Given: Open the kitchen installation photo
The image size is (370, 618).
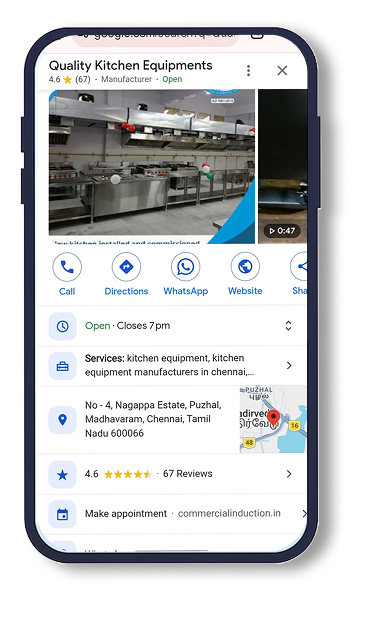Looking at the screenshot, I should [152, 166].
